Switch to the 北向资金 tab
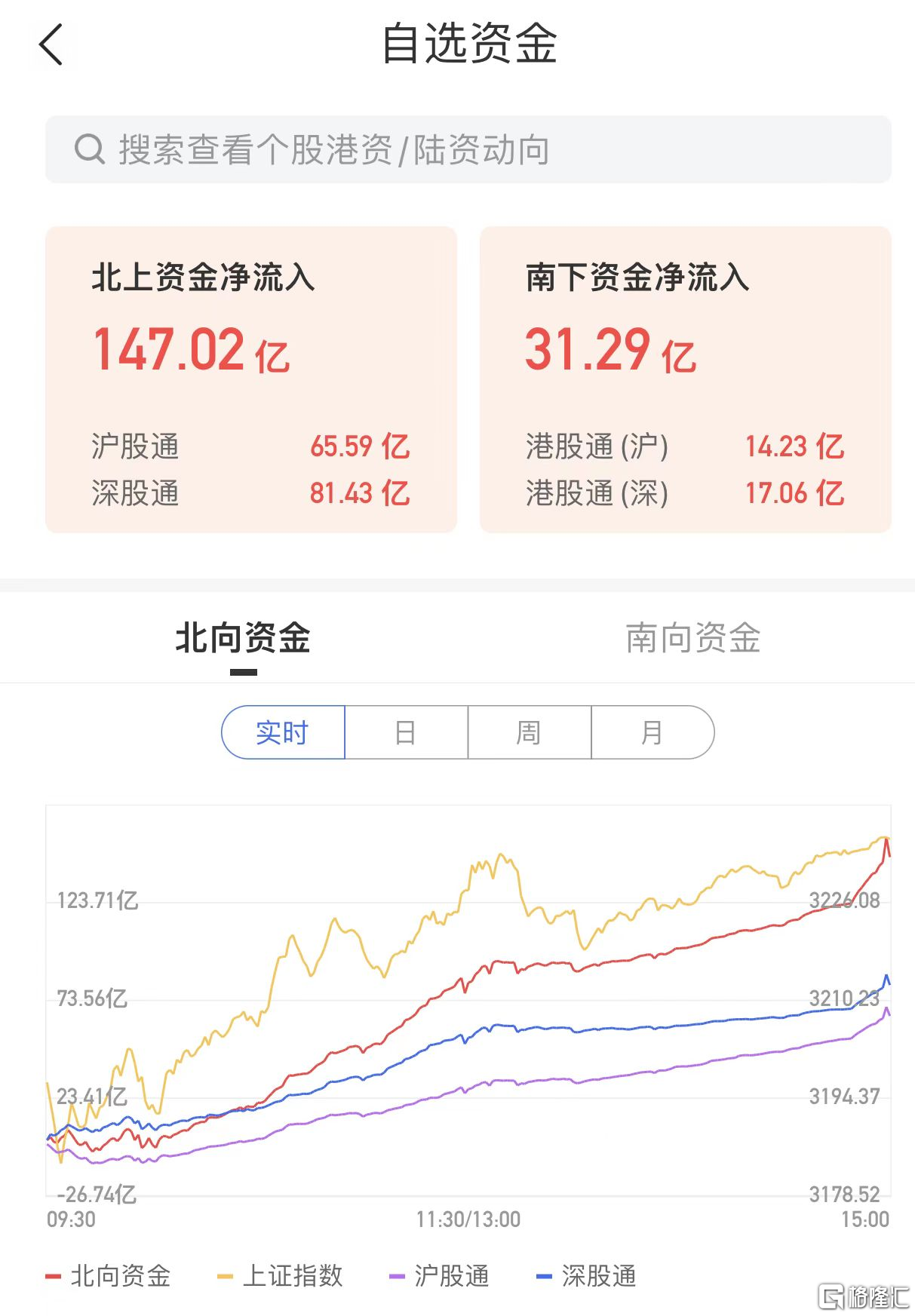Screen dimensions: 915x1316 243,639
